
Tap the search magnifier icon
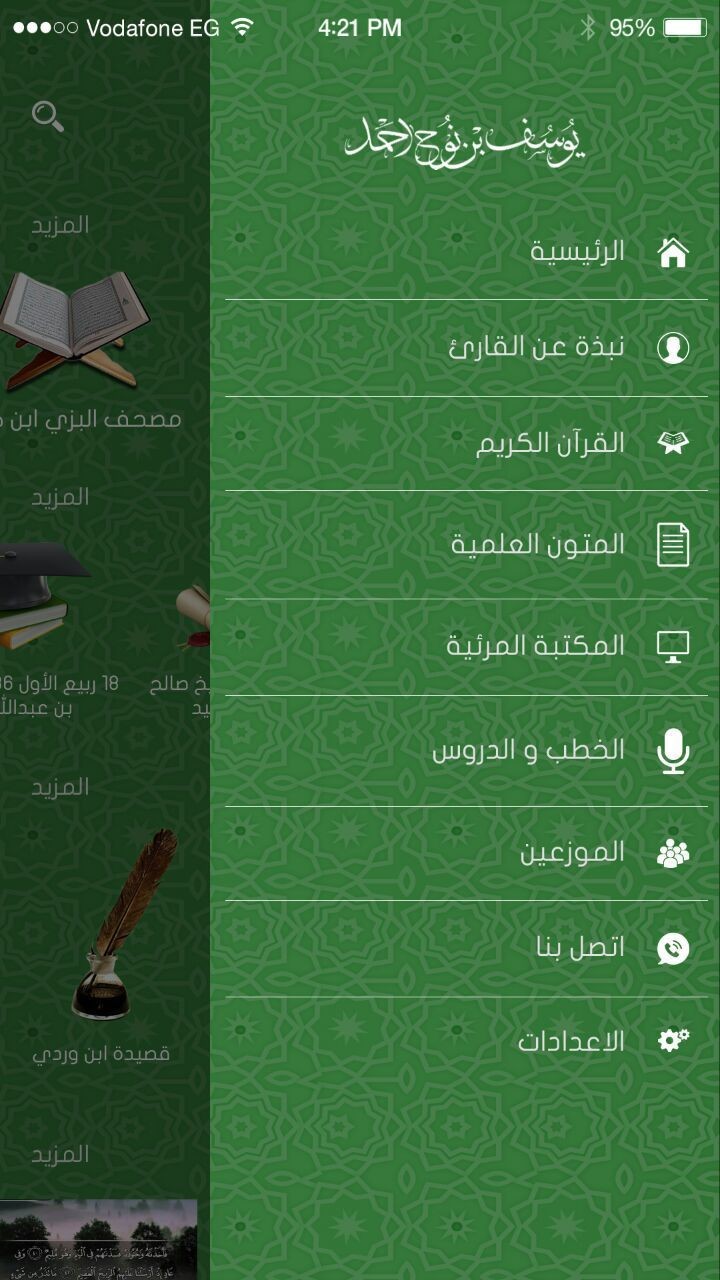point(48,117)
